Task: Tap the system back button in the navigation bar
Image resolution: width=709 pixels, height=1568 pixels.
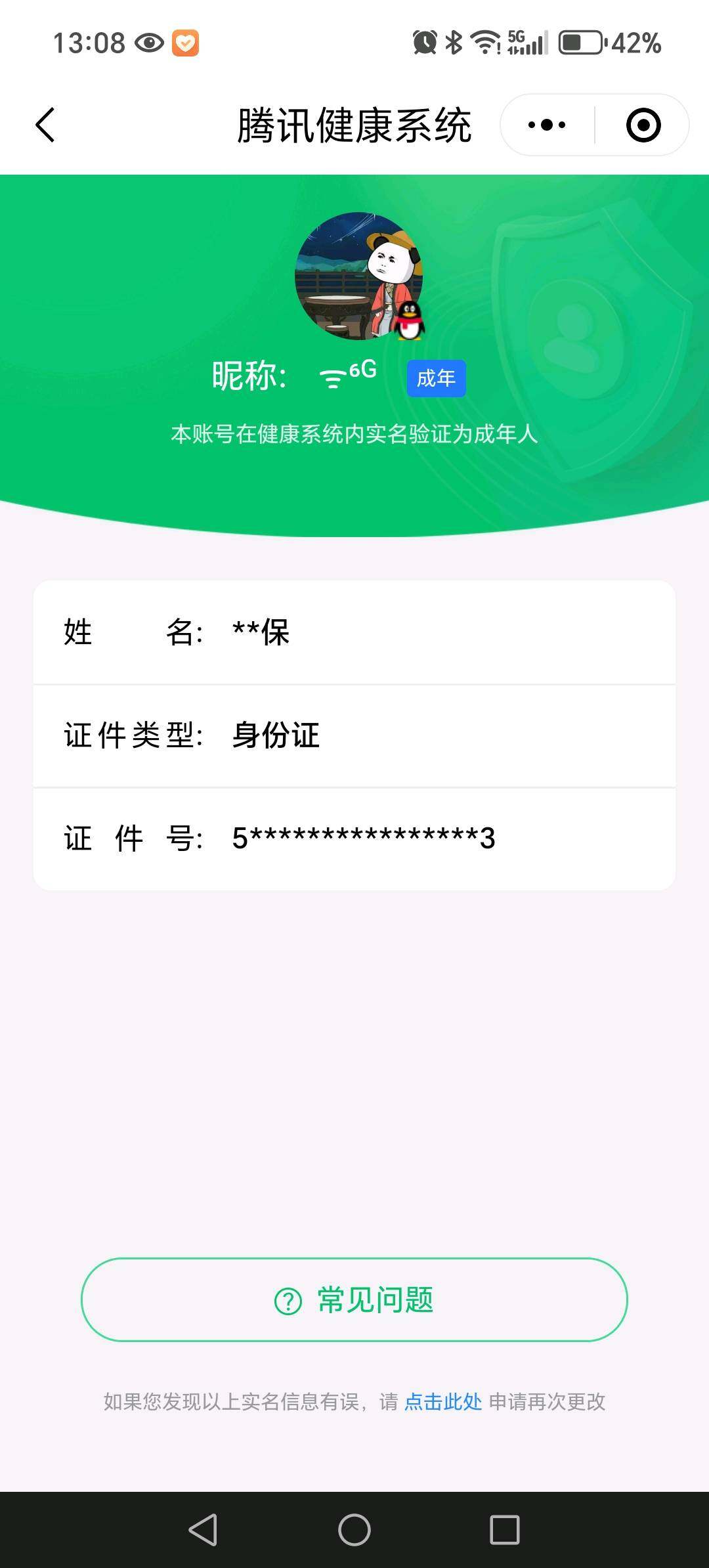Action: click(x=203, y=1530)
